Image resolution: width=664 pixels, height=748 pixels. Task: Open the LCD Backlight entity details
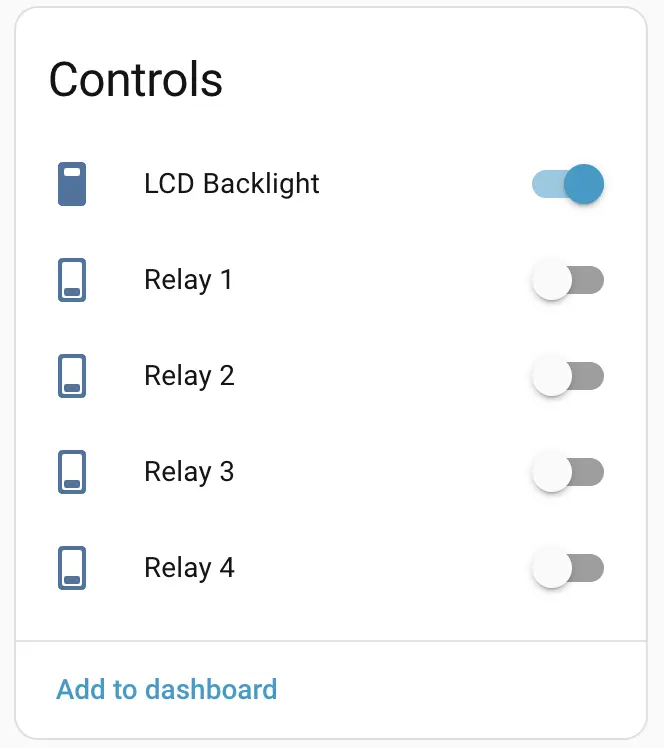(x=232, y=184)
